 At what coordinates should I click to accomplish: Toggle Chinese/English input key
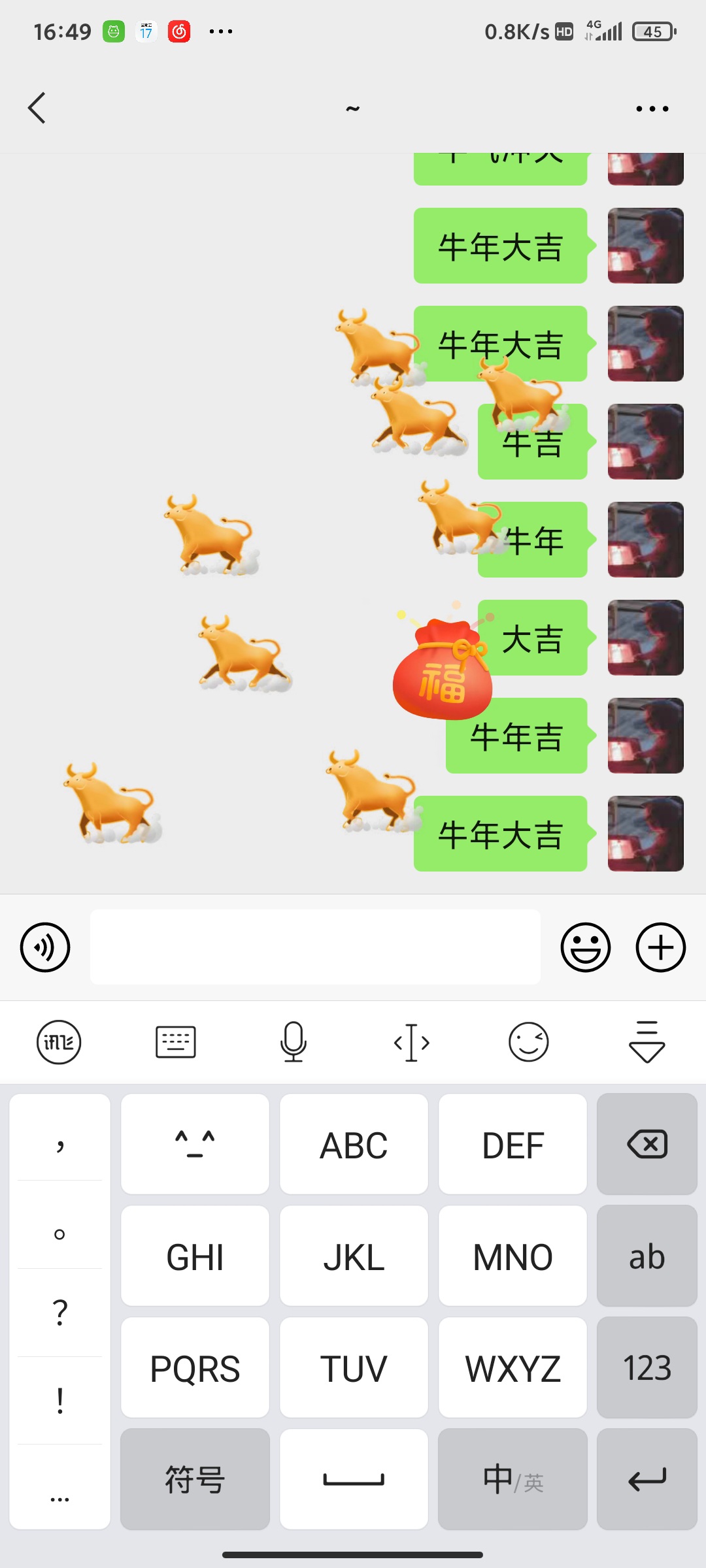tap(513, 1479)
